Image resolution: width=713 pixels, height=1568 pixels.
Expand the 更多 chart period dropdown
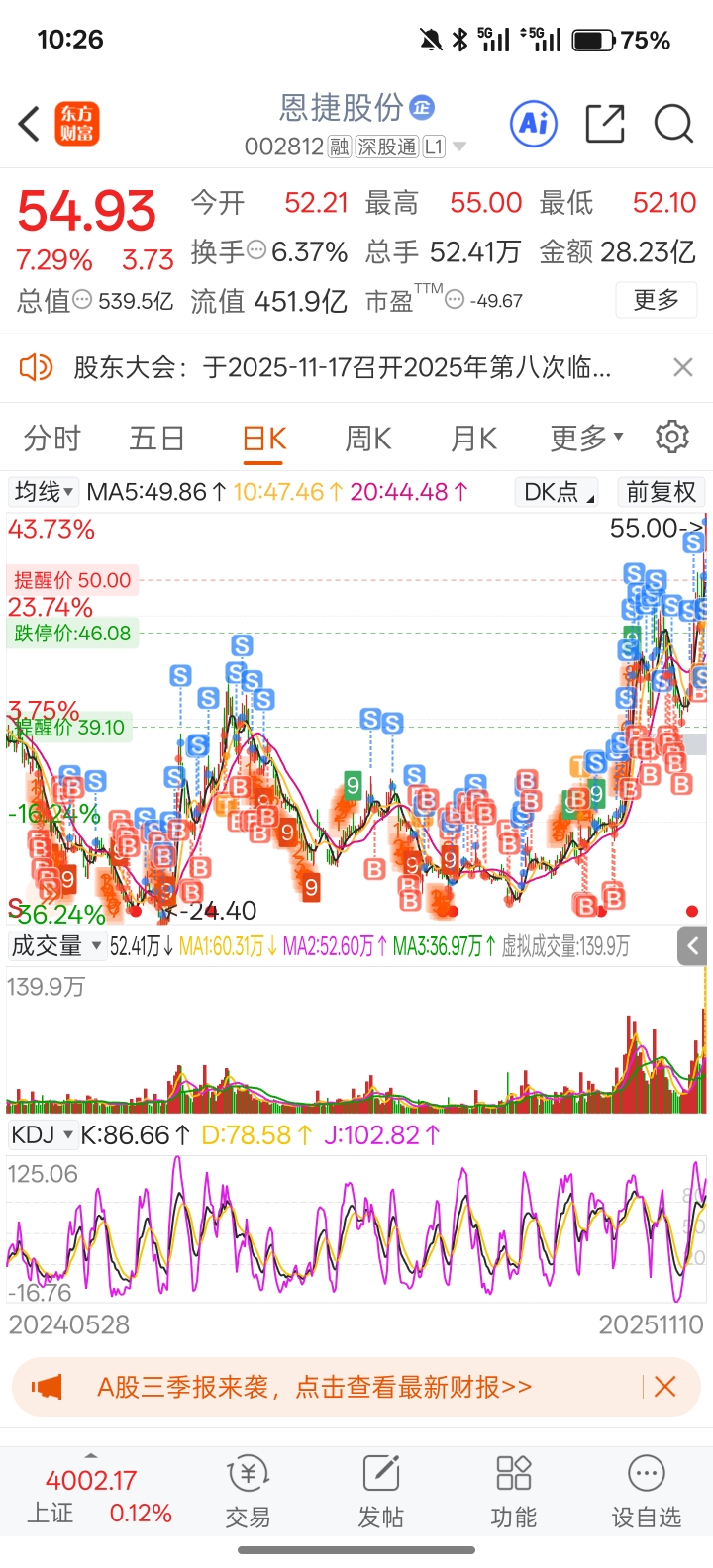(x=586, y=438)
